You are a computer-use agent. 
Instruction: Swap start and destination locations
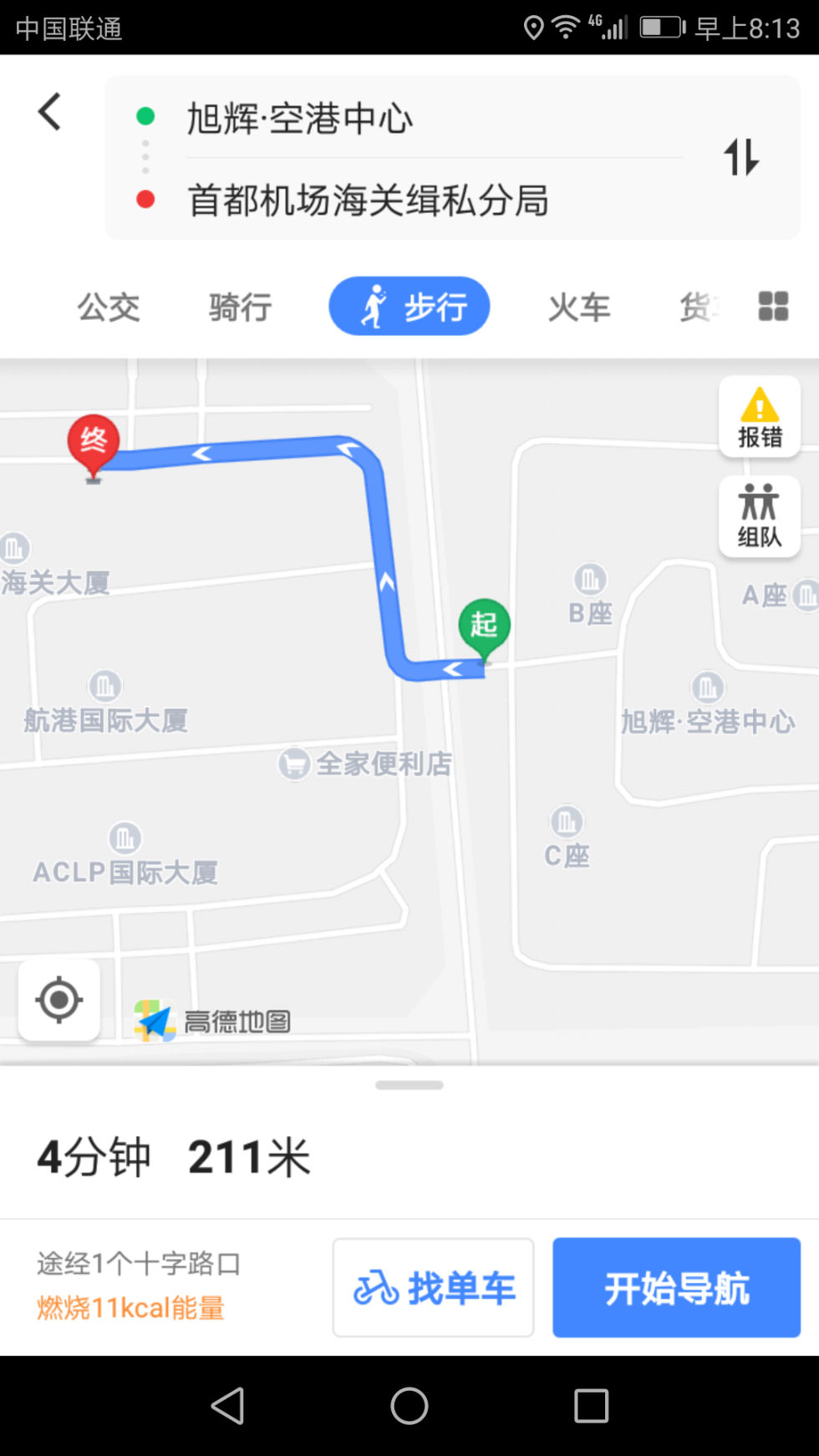point(741,157)
